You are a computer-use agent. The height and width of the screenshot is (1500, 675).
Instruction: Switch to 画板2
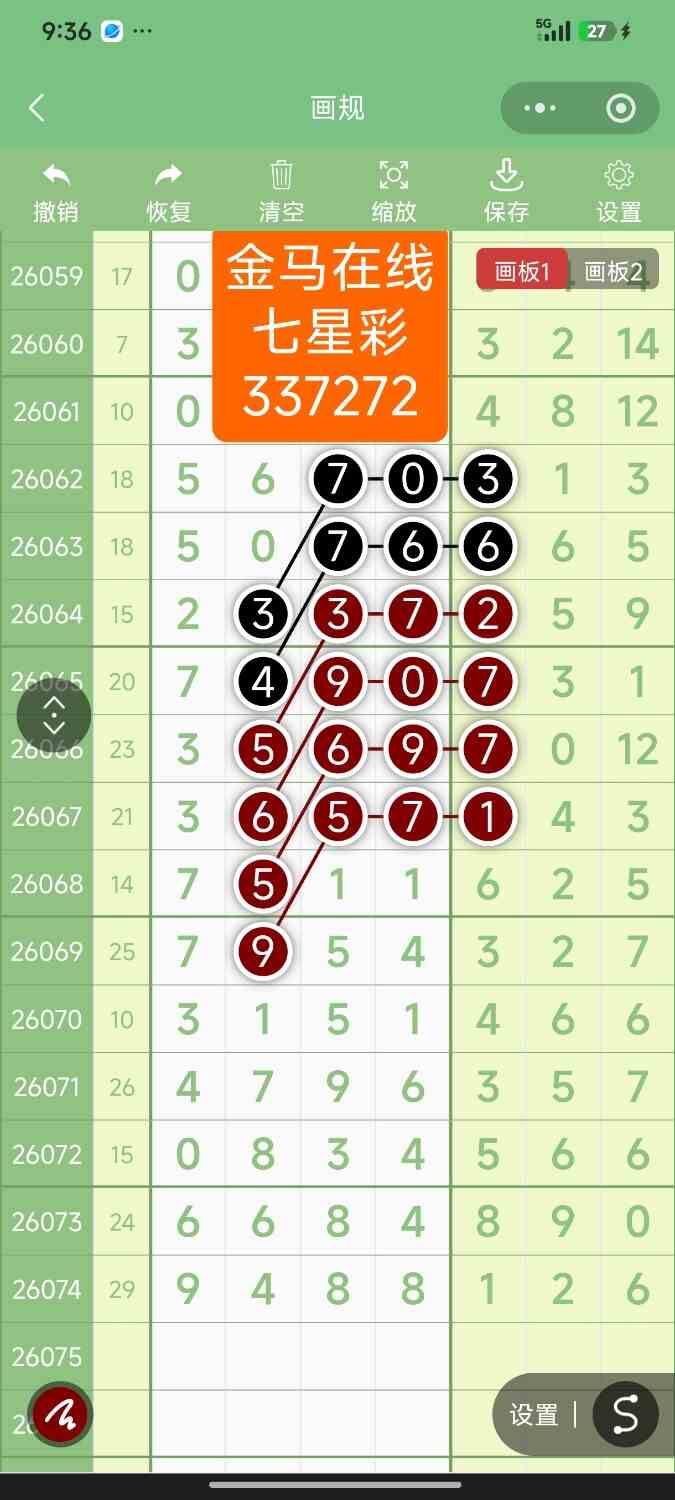click(x=613, y=270)
